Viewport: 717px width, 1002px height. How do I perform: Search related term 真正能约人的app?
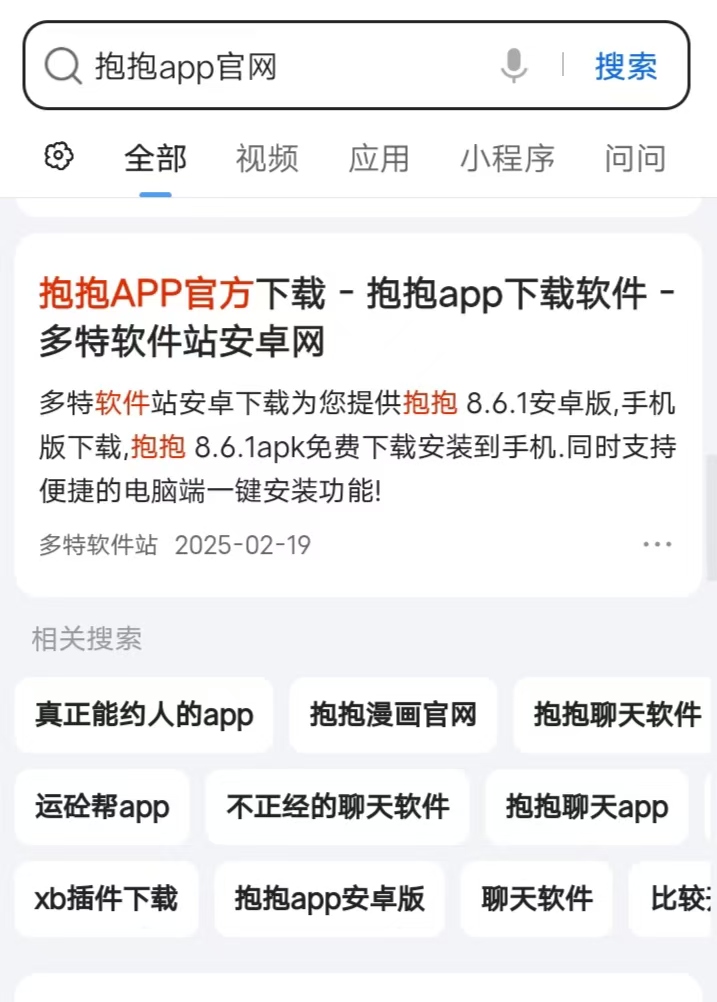click(144, 715)
